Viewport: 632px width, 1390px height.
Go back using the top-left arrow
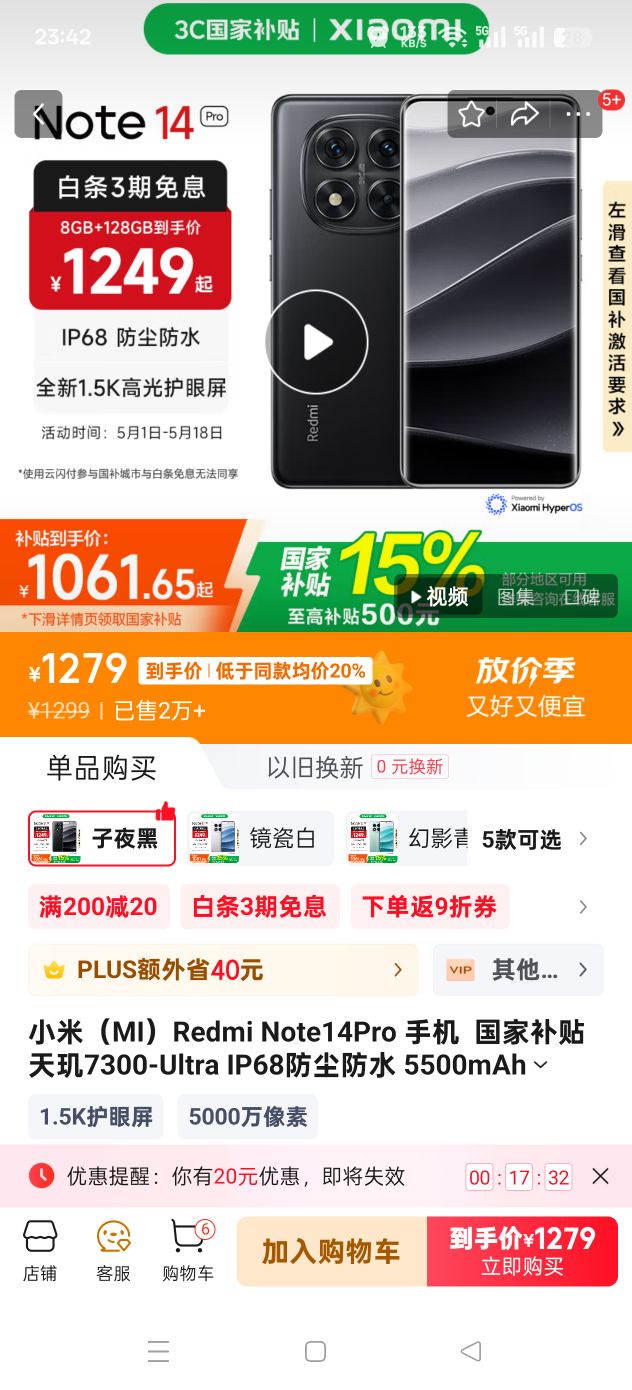[x=38, y=114]
